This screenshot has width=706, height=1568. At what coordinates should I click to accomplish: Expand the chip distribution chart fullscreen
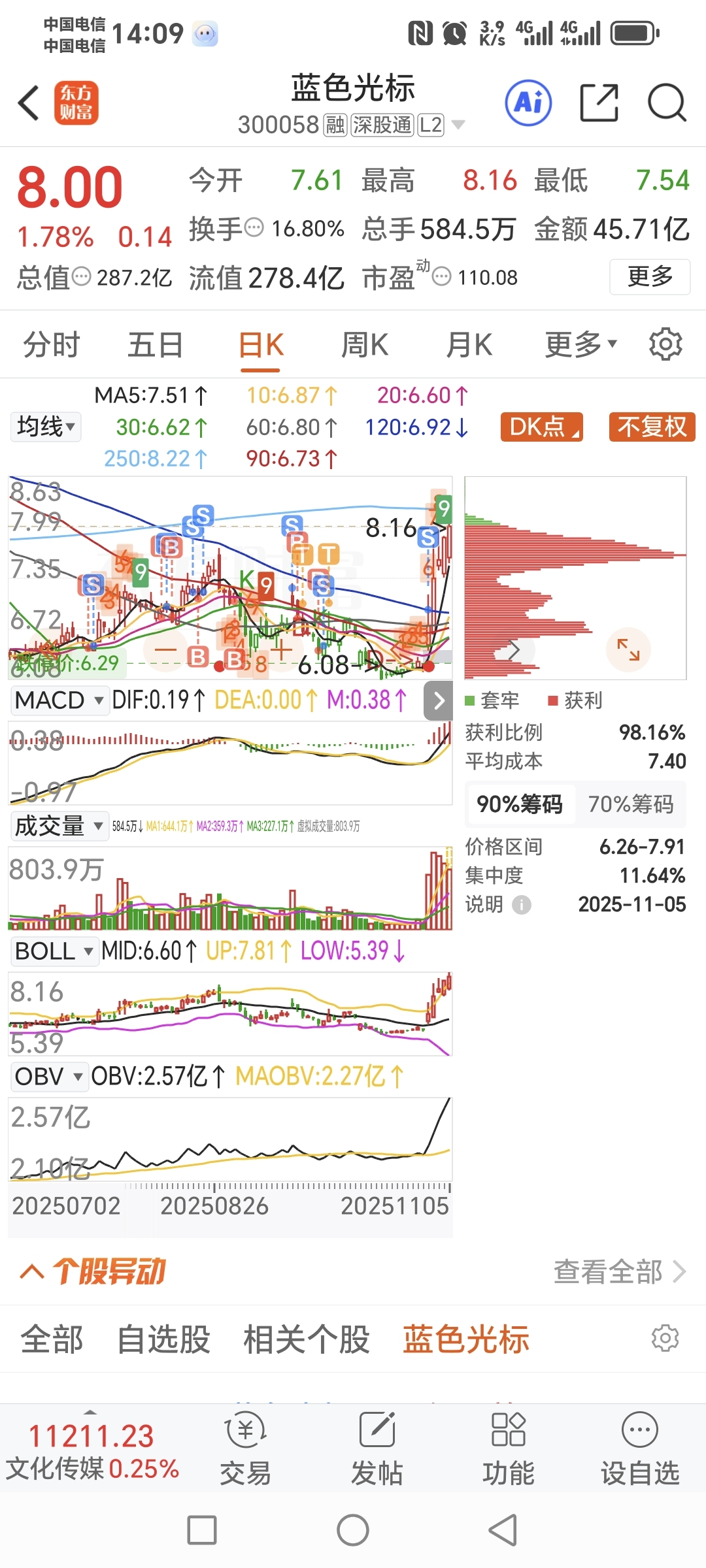tap(628, 649)
